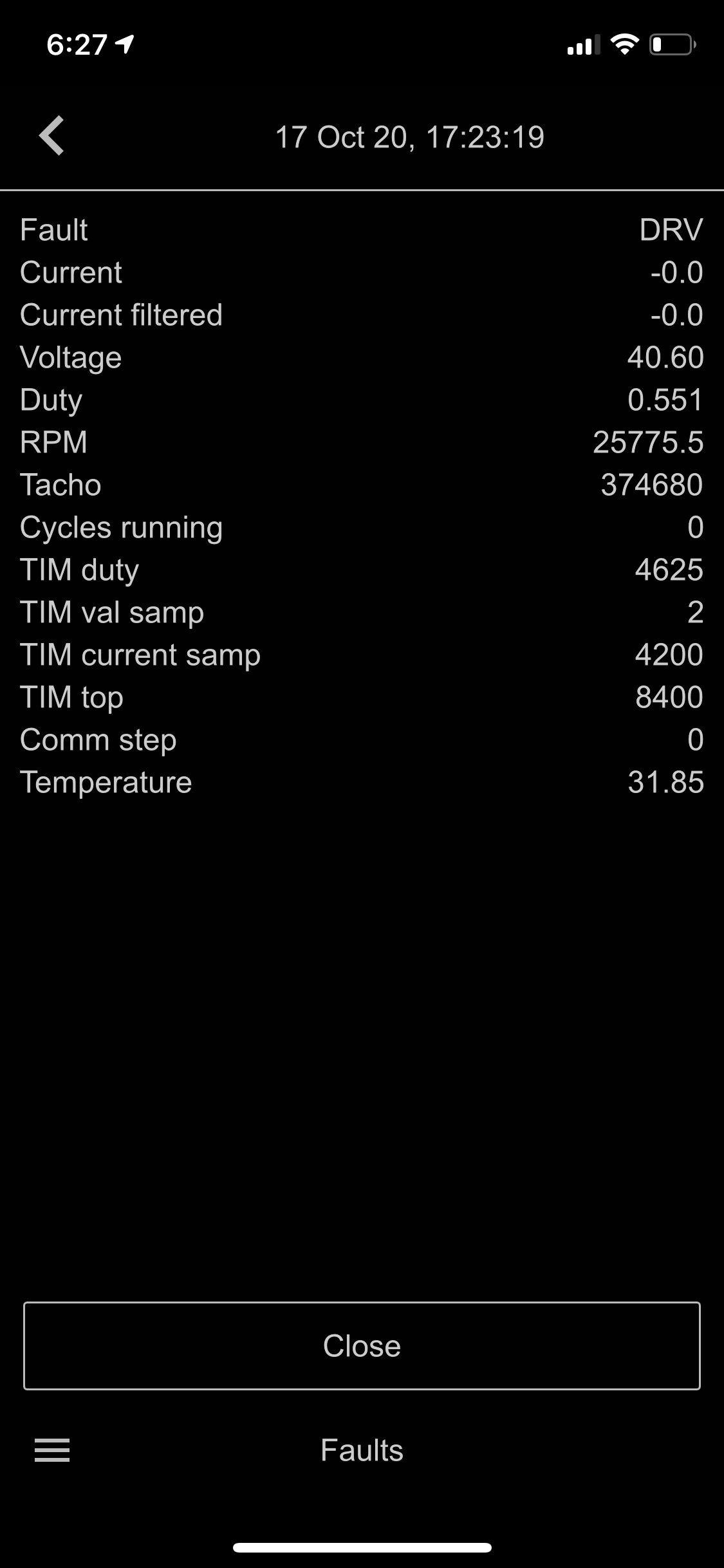Screen dimensions: 724x1568
Task: Close the fault details view
Action: [x=362, y=1345]
